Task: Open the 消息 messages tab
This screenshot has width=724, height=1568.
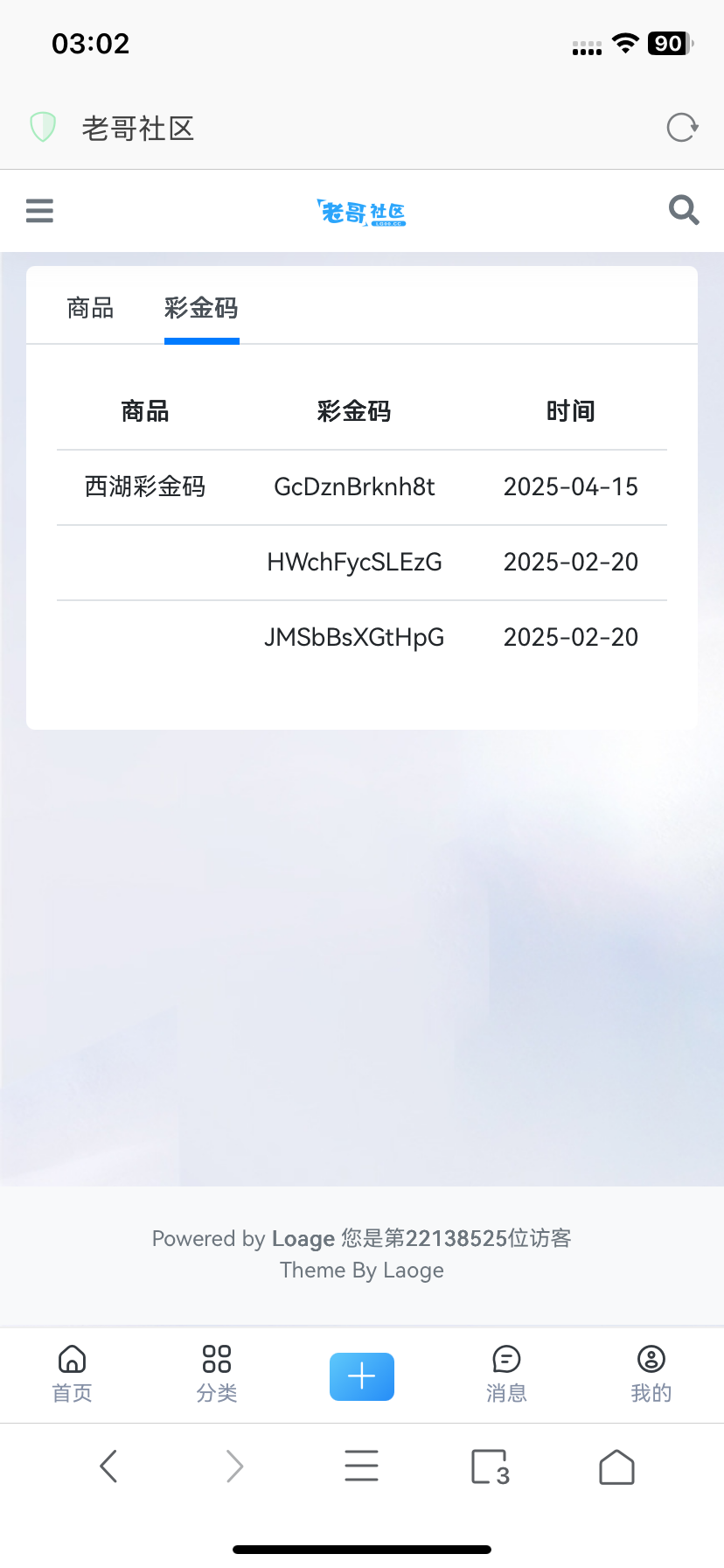Action: [507, 1374]
